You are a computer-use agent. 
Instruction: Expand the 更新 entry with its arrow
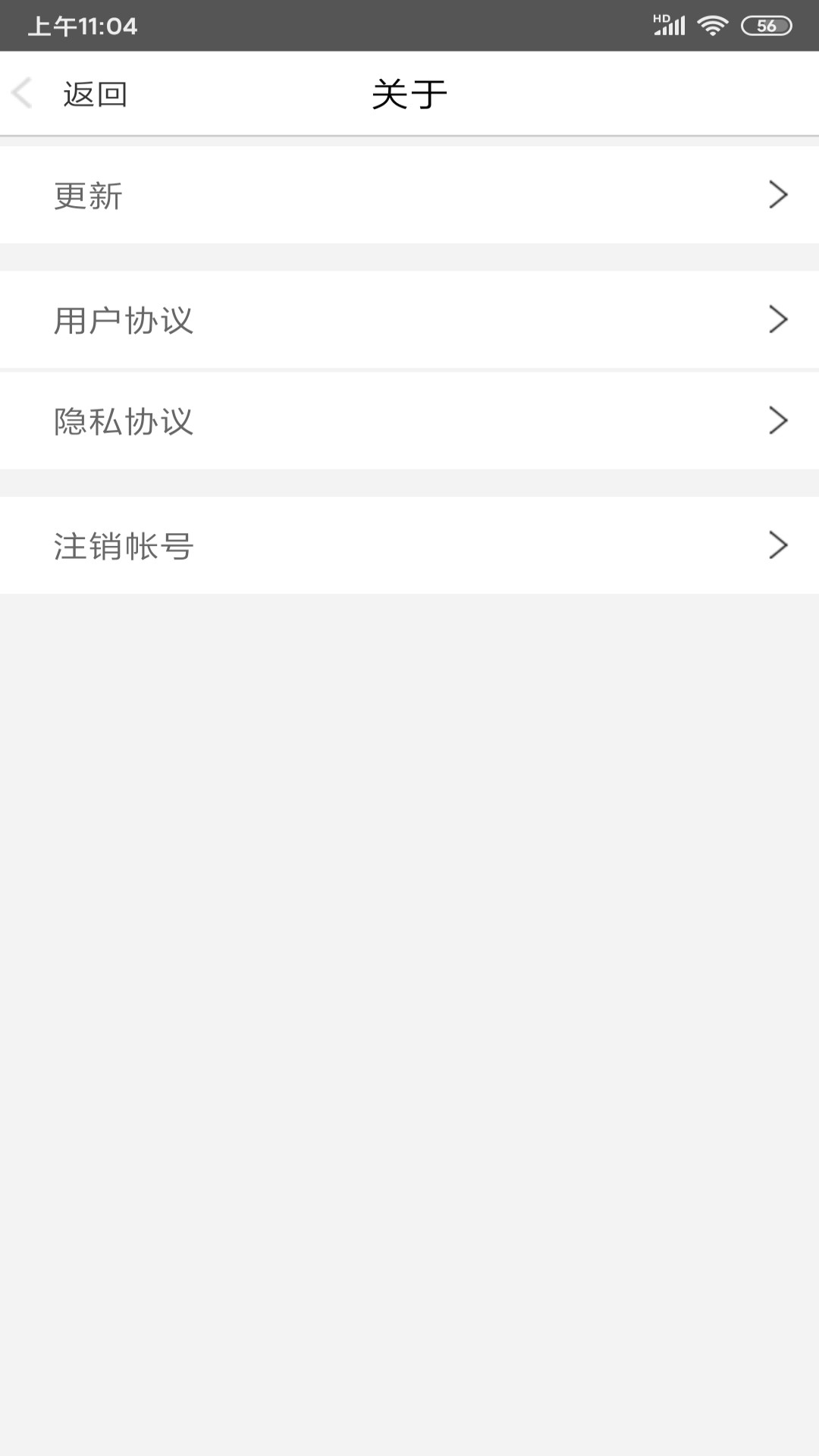pos(778,195)
